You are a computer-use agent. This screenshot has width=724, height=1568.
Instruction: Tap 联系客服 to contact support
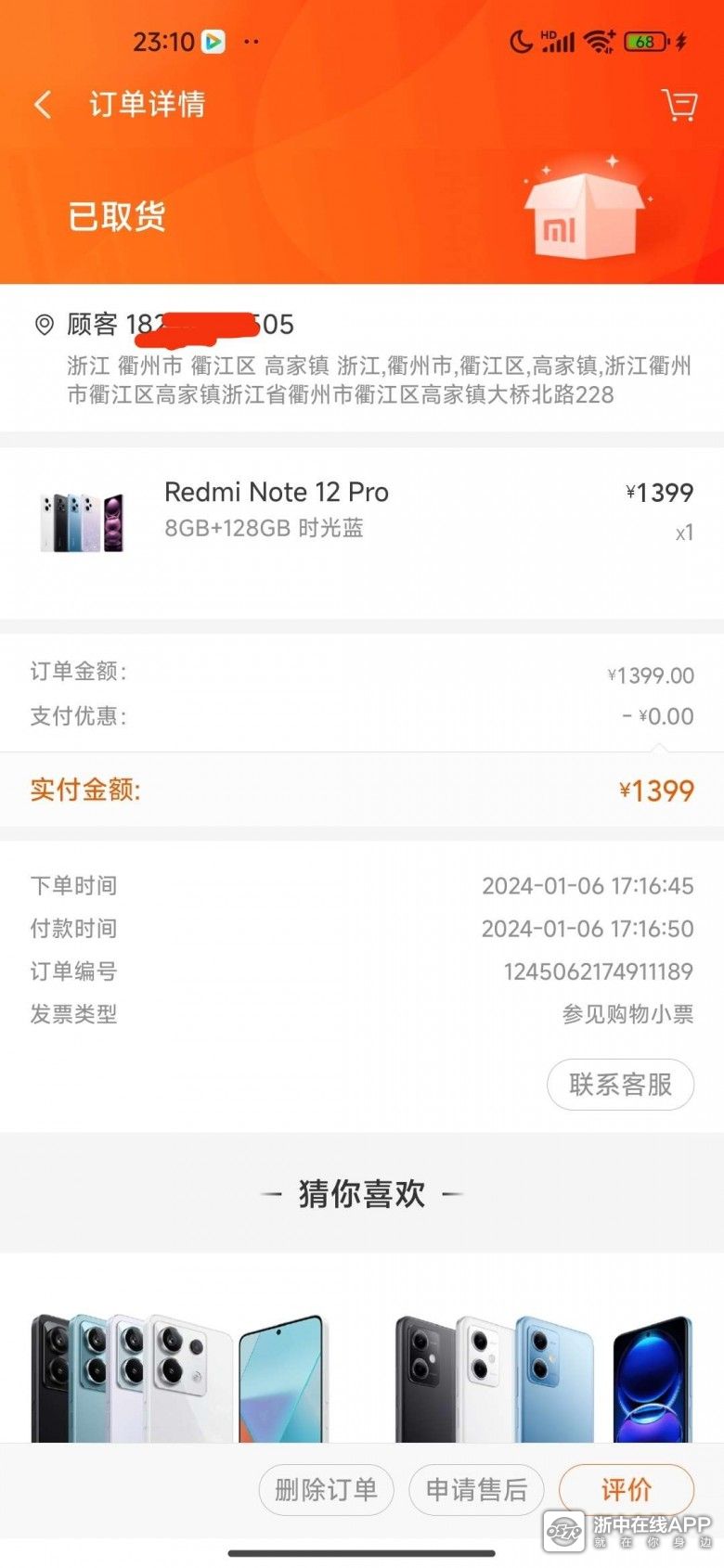pyautogui.click(x=620, y=1084)
